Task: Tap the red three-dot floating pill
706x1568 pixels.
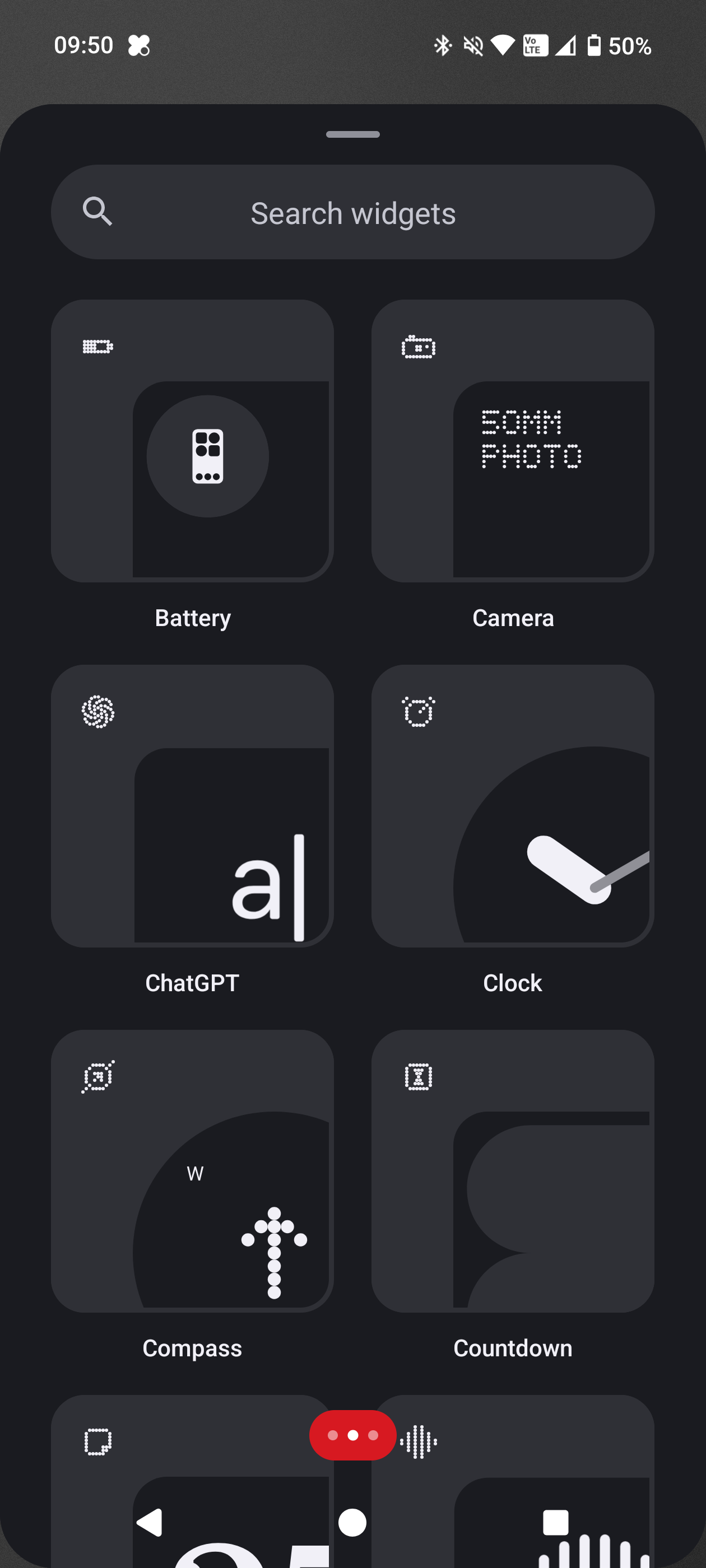Action: point(352,1435)
